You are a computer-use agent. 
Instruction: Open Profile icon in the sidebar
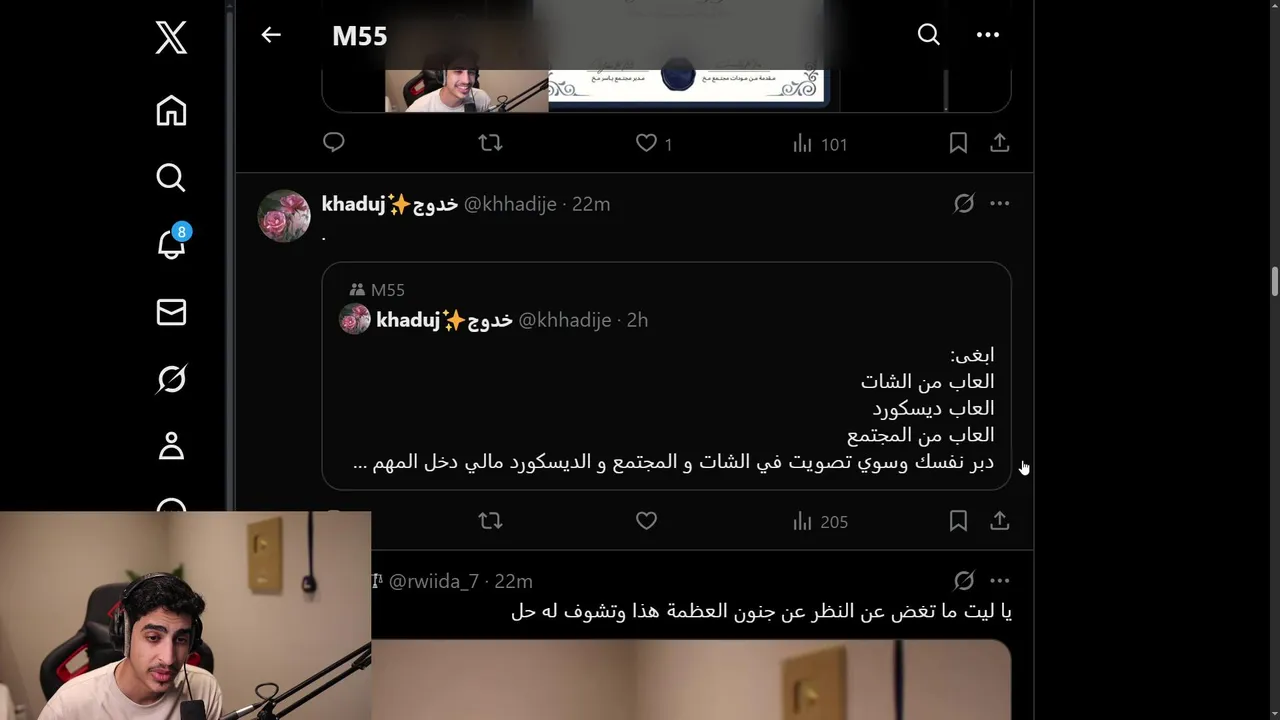[x=171, y=446]
